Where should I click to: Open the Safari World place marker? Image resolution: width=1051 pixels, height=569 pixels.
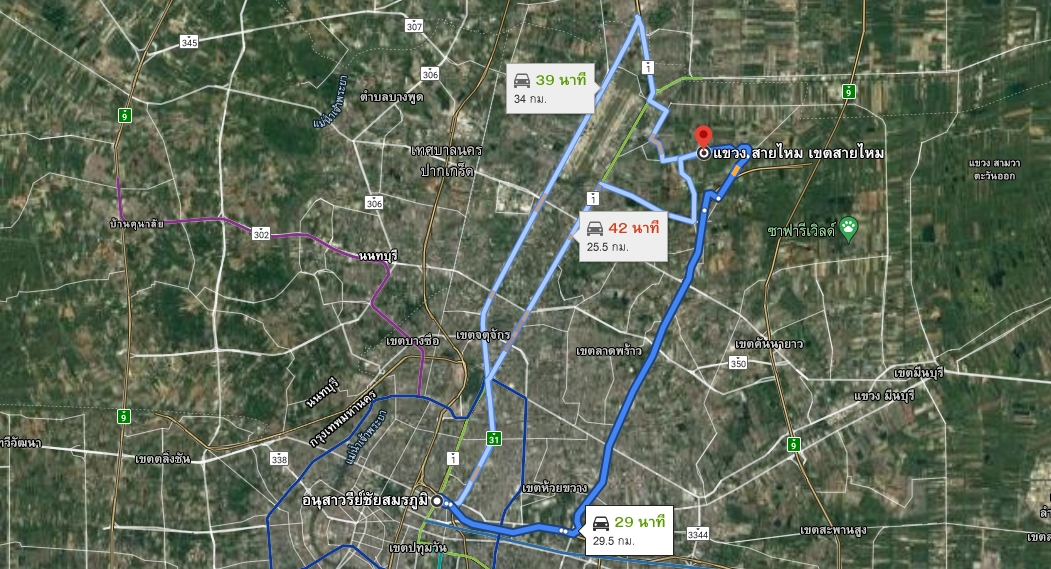click(848, 226)
